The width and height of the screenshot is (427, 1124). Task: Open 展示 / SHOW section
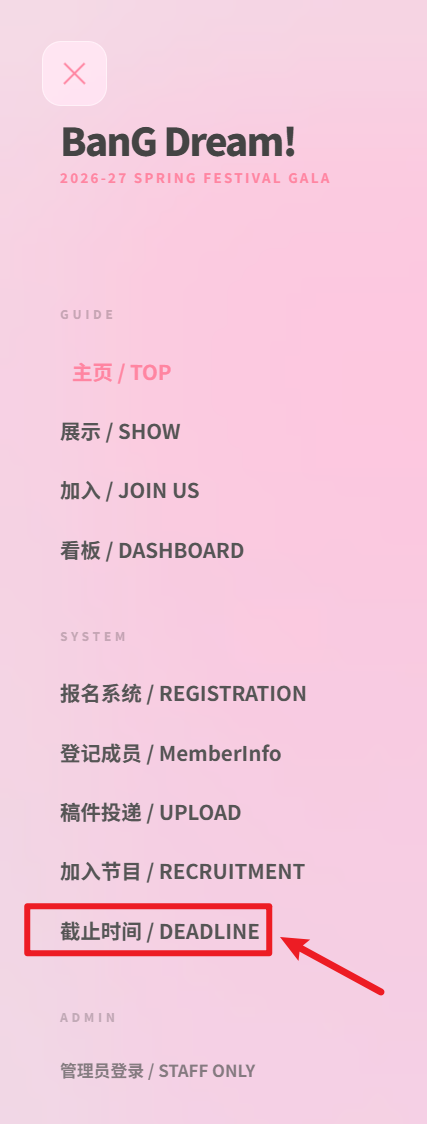point(120,432)
